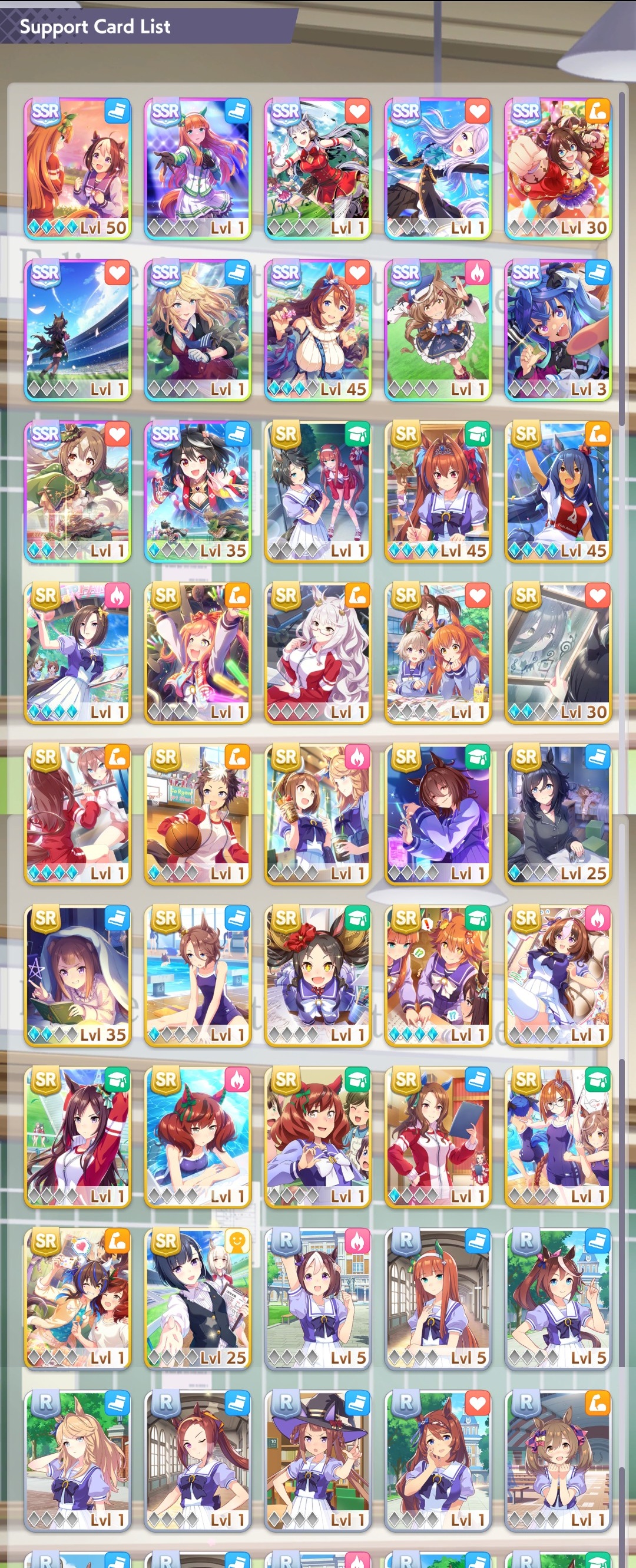Open R card with witch hat girl
Screen dimensions: 636x1568
pyautogui.click(x=317, y=1459)
